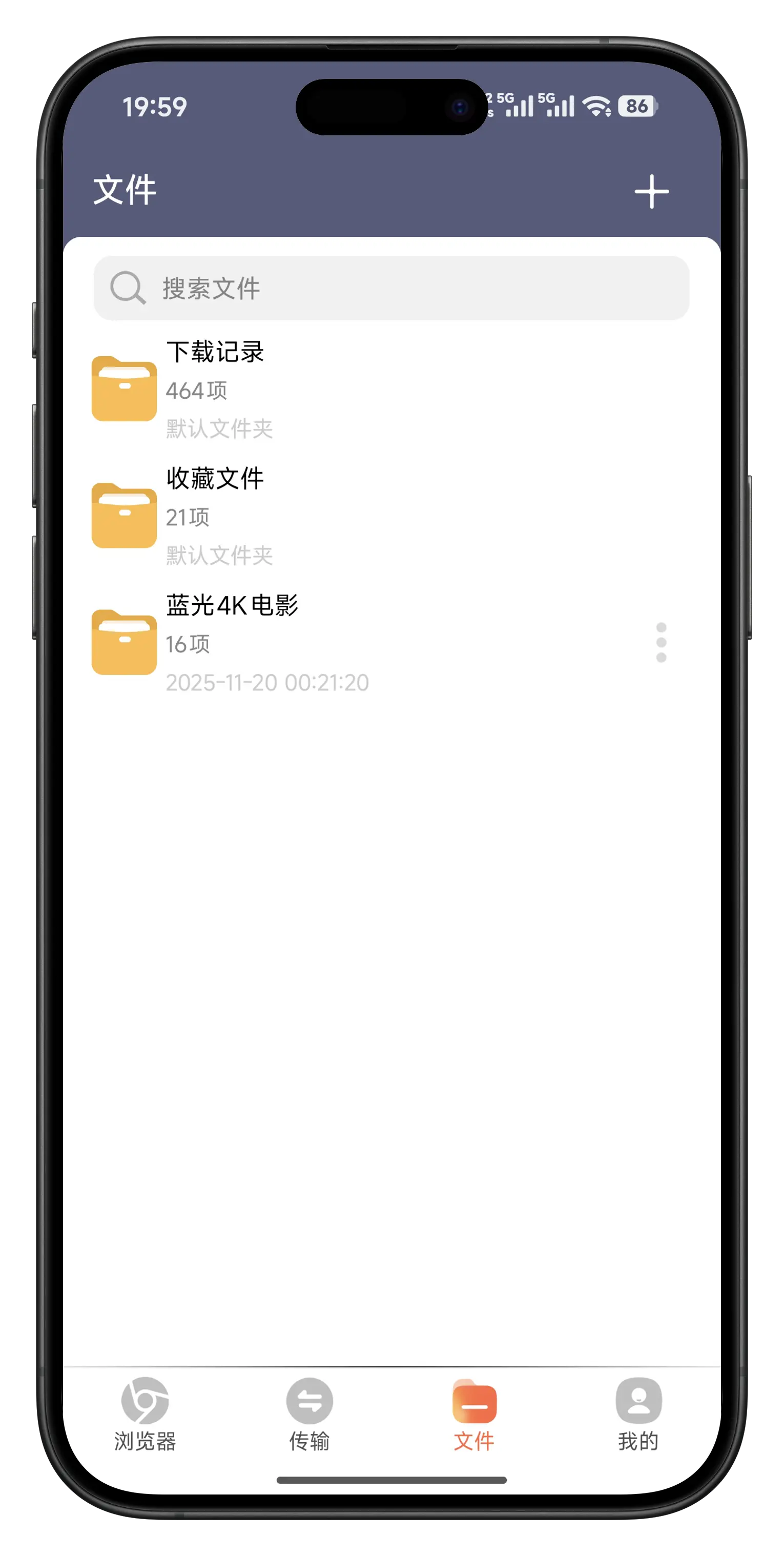Switch to the 传输 tab
Screen dimensions: 784x1556
310,1415
